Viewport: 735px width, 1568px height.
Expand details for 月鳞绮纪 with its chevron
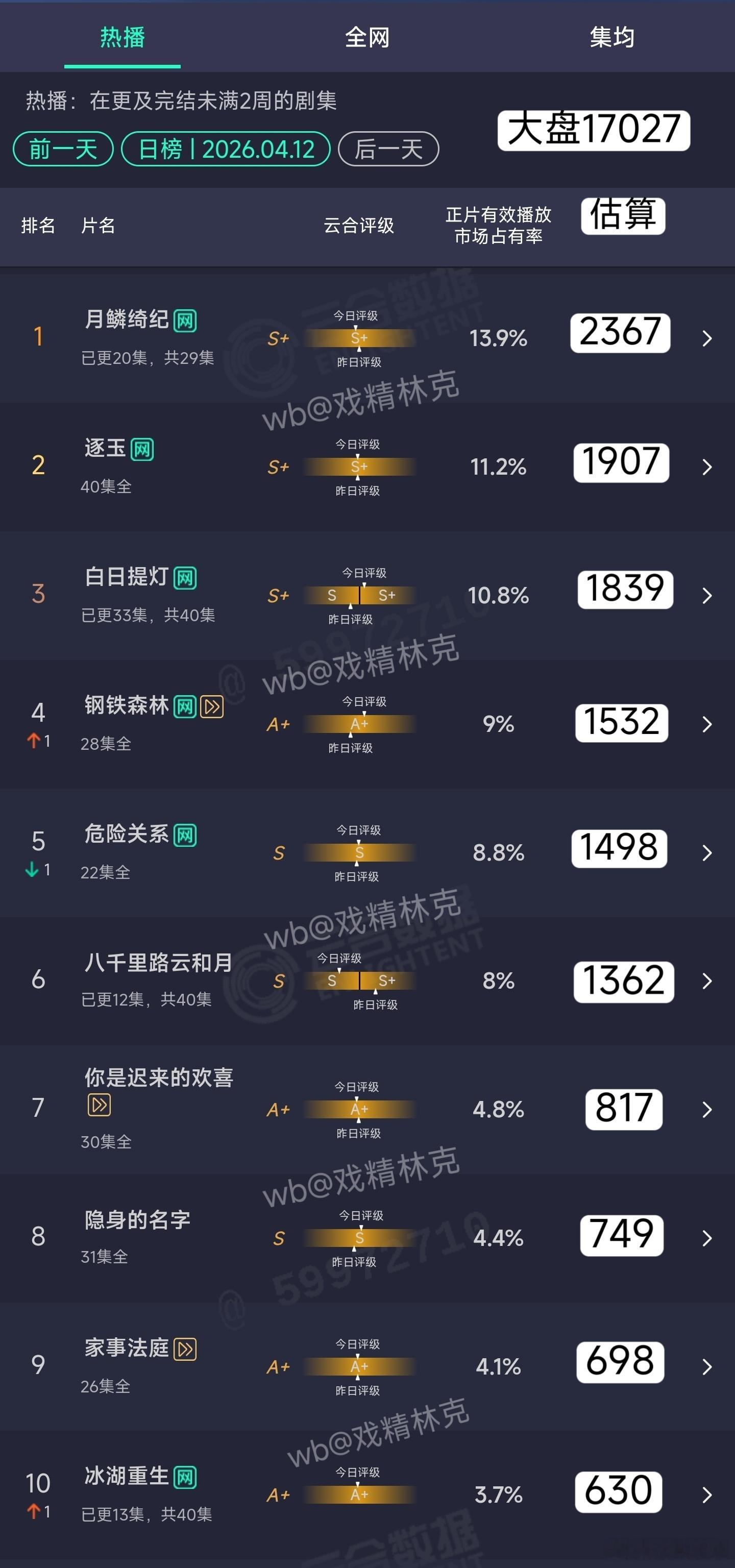[x=707, y=338]
